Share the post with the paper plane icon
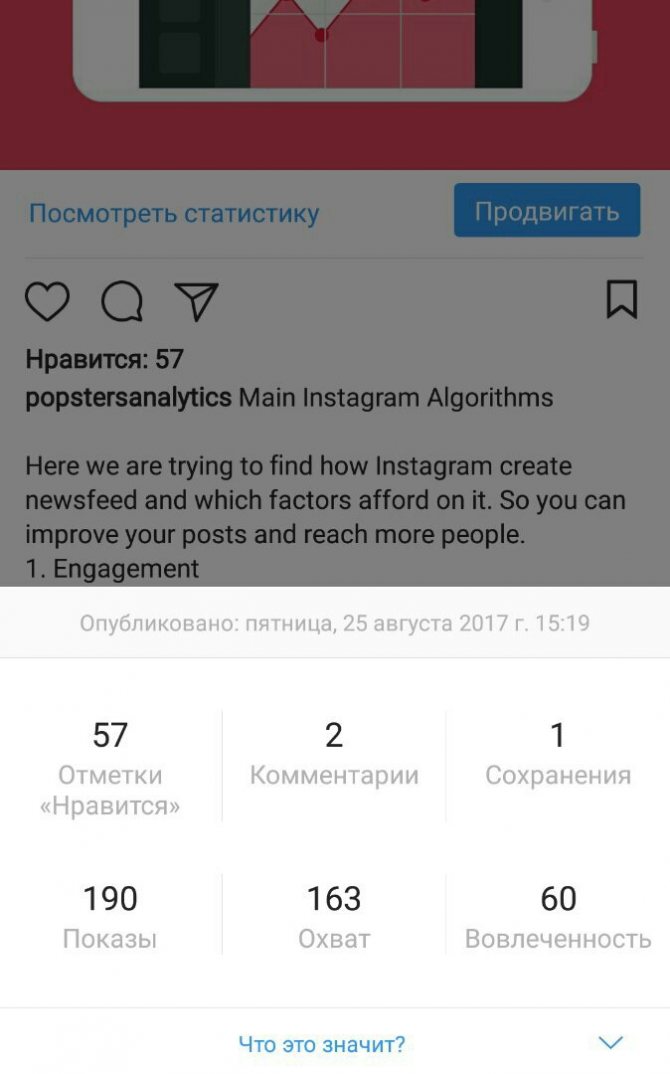The height and width of the screenshot is (1074, 670). coord(196,300)
